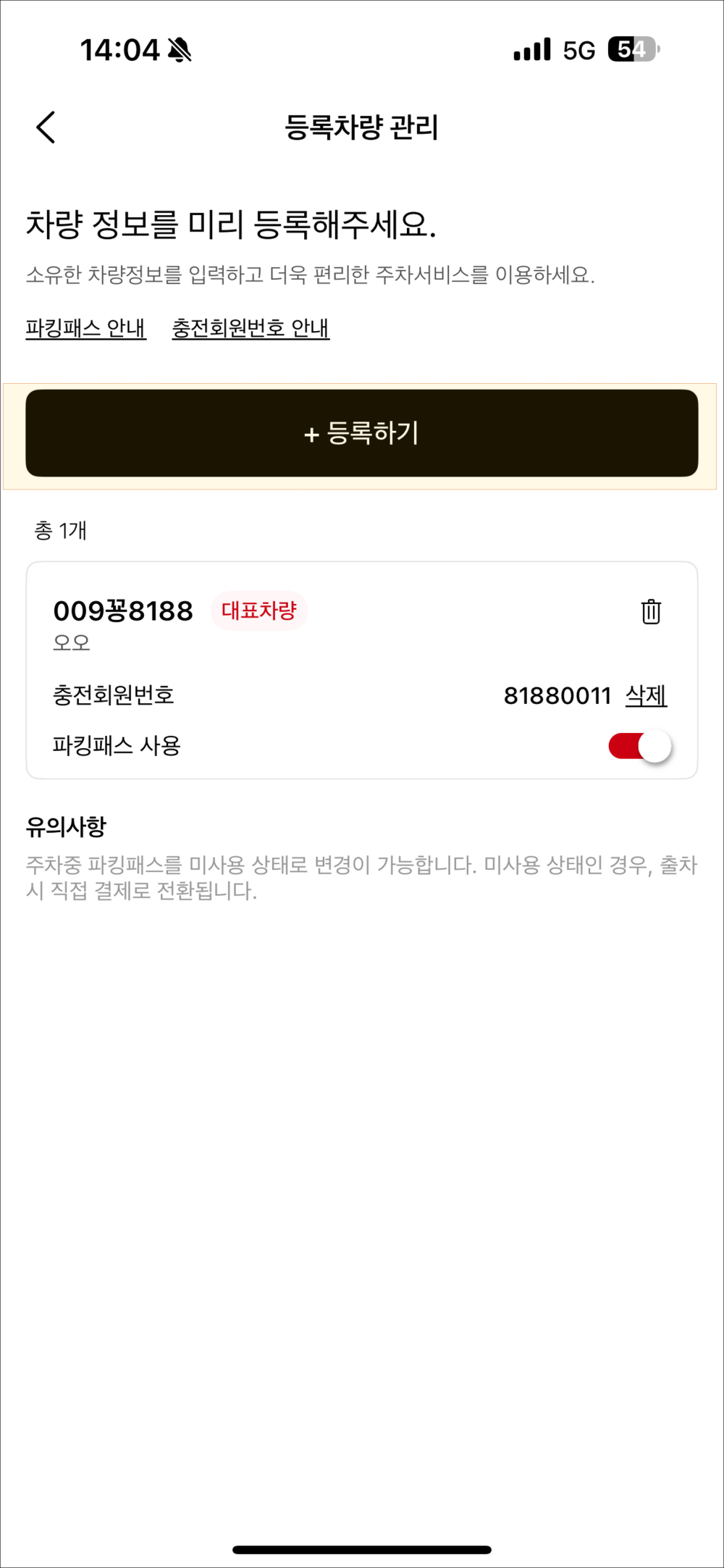The image size is (724, 1568).
Task: Tap 삭제 next to 81880011
Action: click(646, 695)
